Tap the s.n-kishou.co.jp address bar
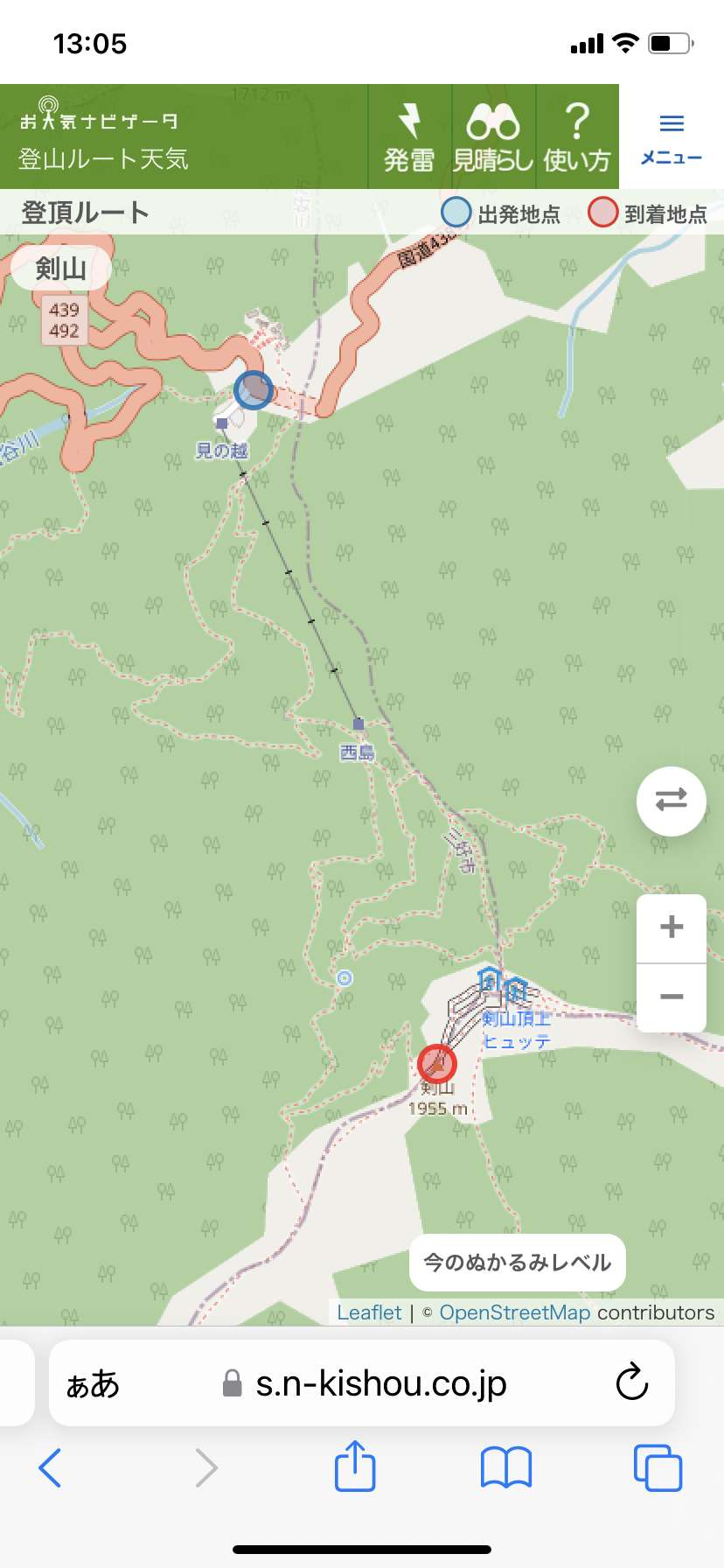The image size is (724, 1568). 362,1382
